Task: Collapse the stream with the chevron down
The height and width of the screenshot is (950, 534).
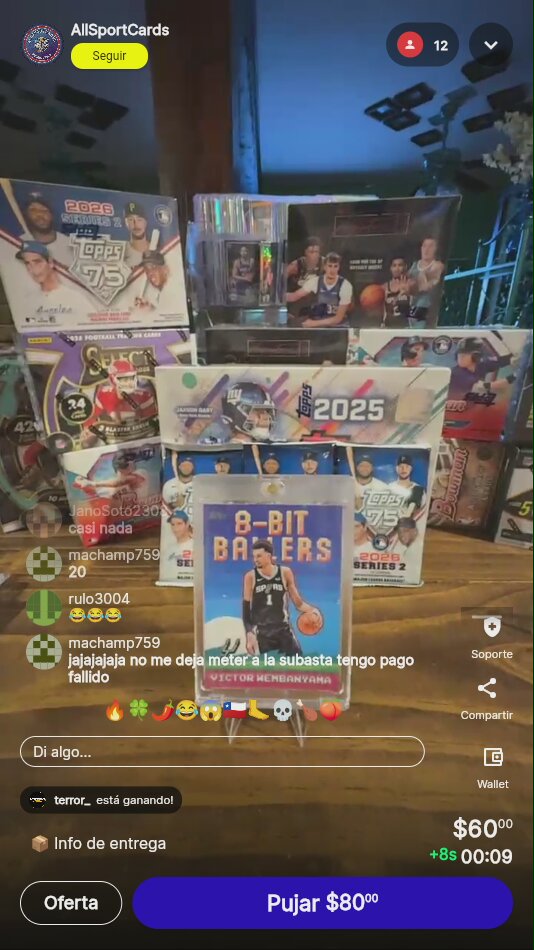Action: click(x=491, y=45)
